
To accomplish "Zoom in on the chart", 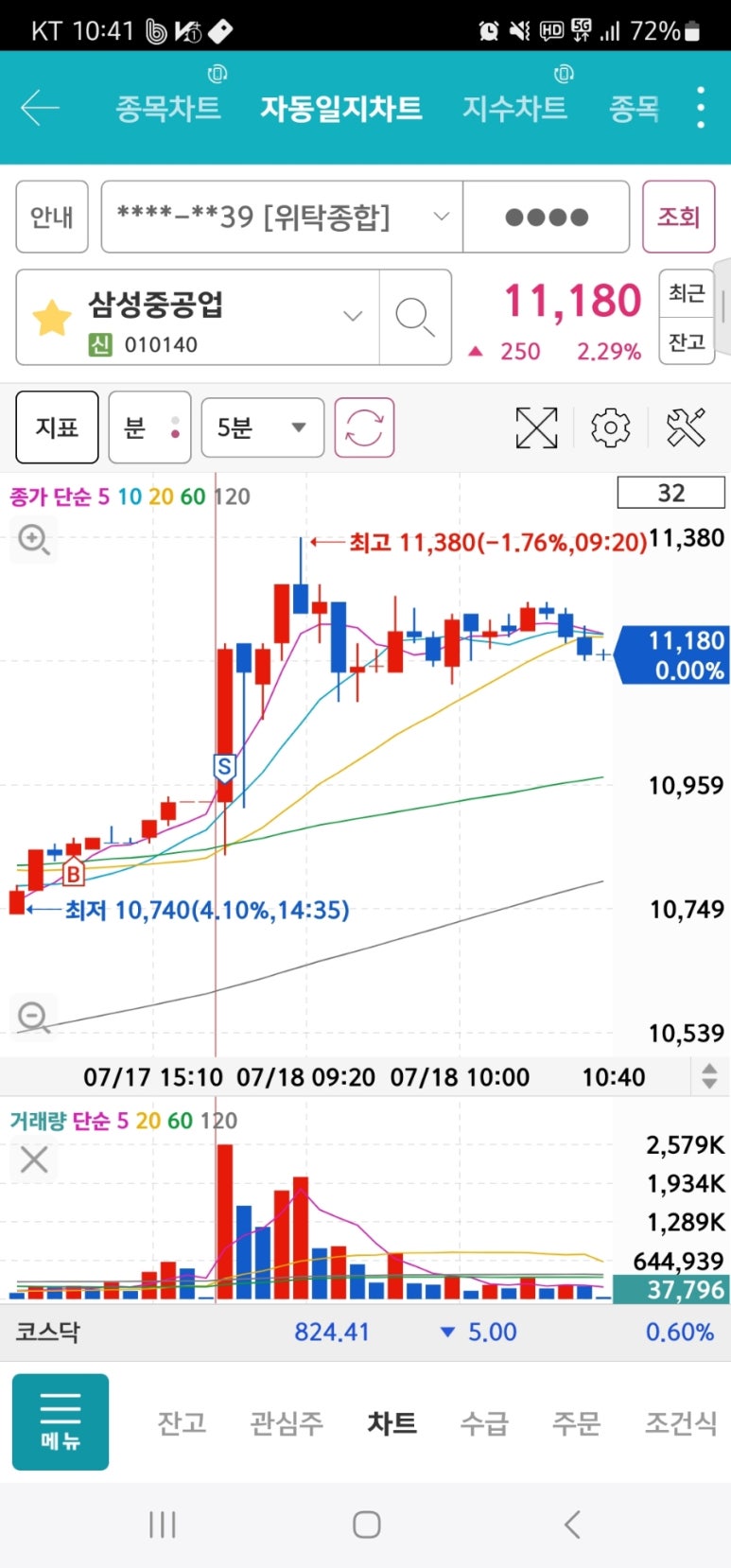I will coord(34,540).
